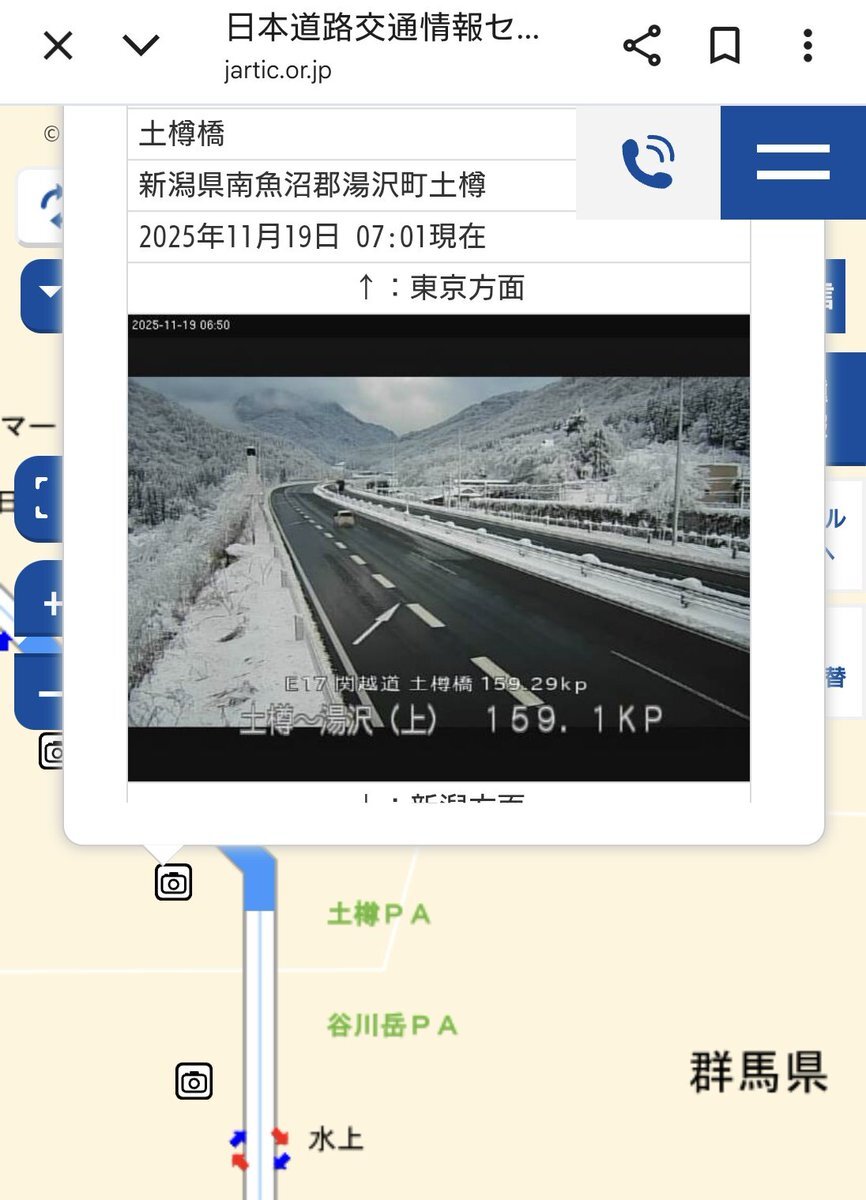Open the camera marker near 土樽PA
This screenshot has width=866, height=1200.
(173, 882)
